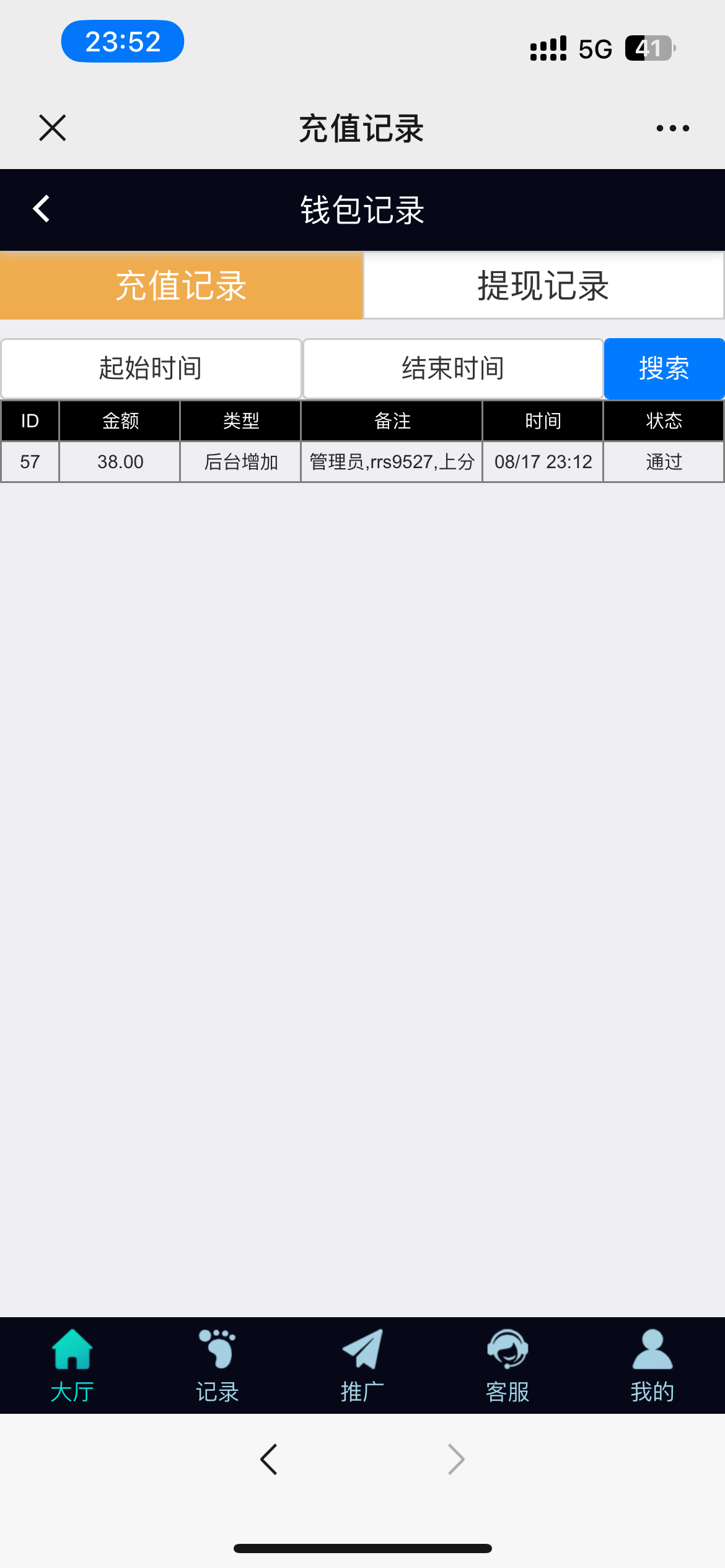Open the 大厅 lobby tab

point(72,1365)
